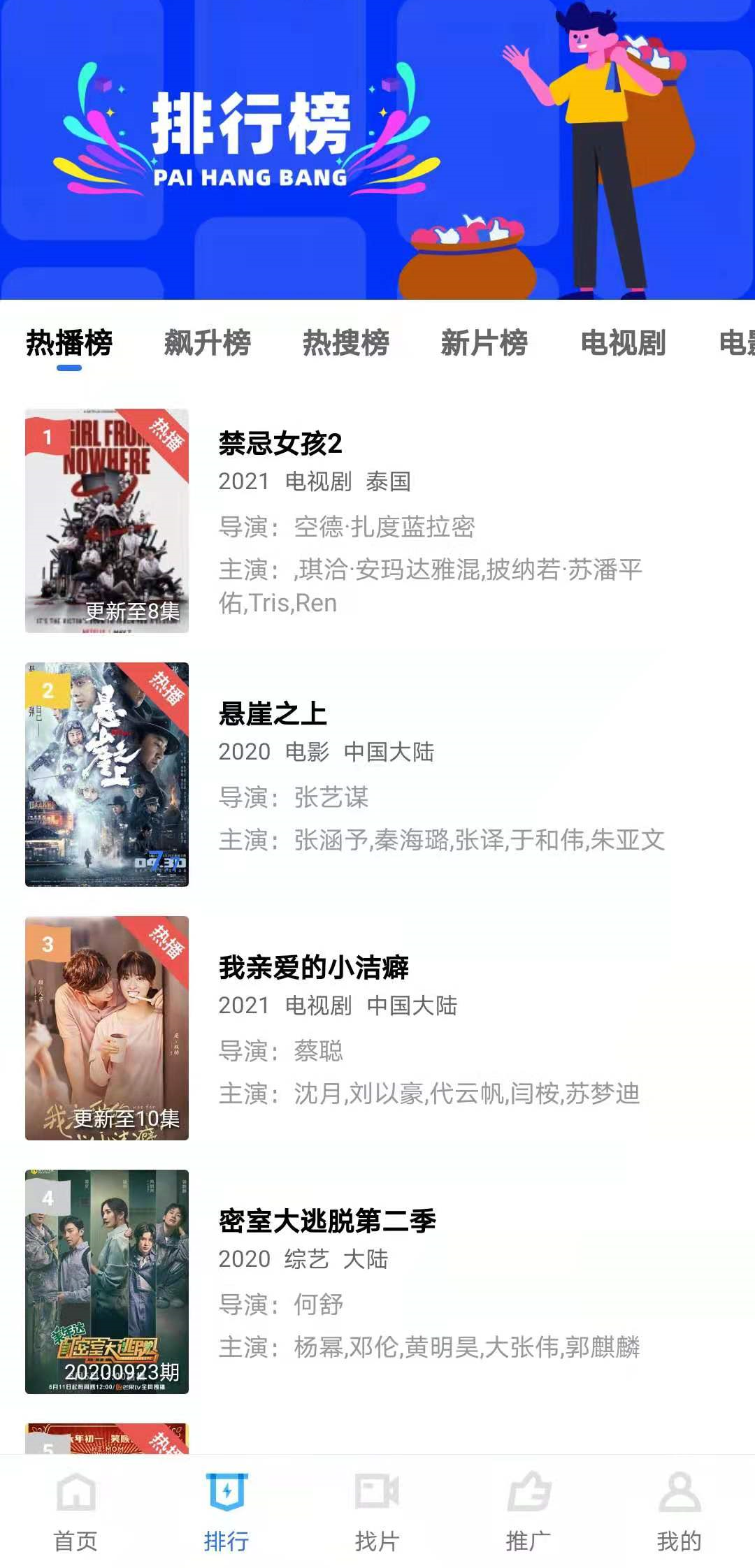The width and height of the screenshot is (755, 1568).
Task: Open 密室大逃脱第二季 variety show
Action: (327, 1221)
